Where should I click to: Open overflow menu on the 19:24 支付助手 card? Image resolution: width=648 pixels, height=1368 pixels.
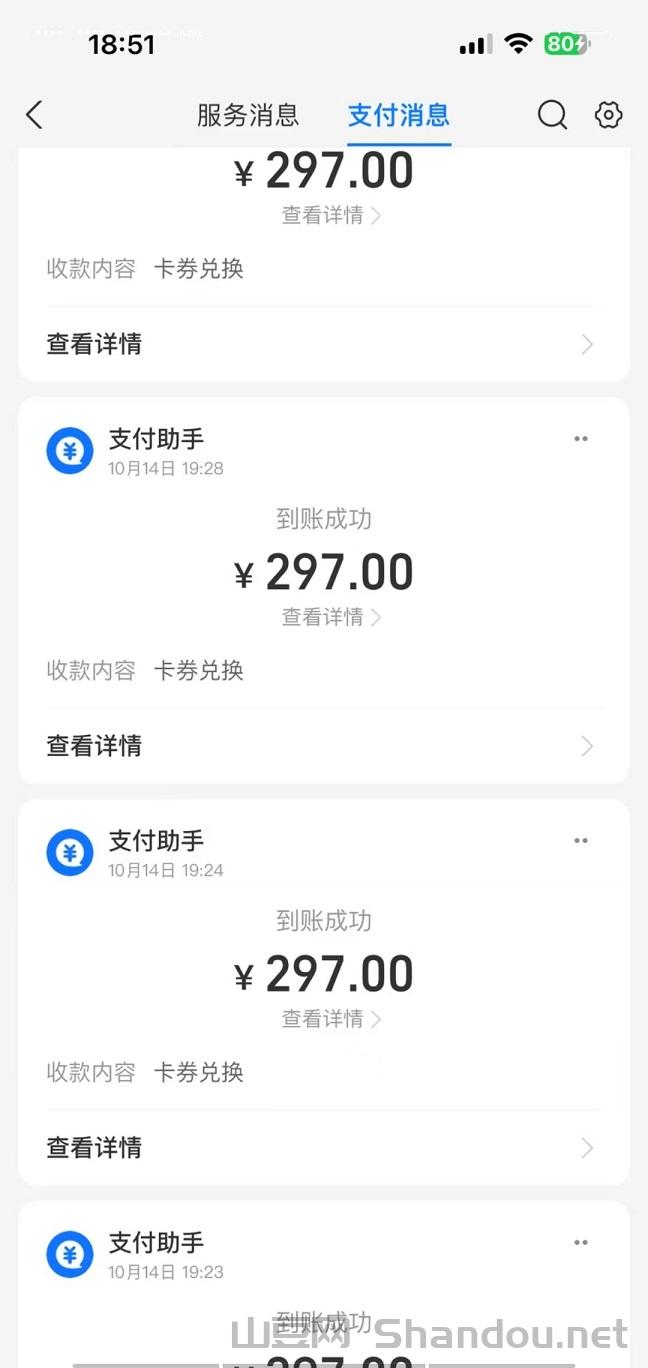coord(581,841)
